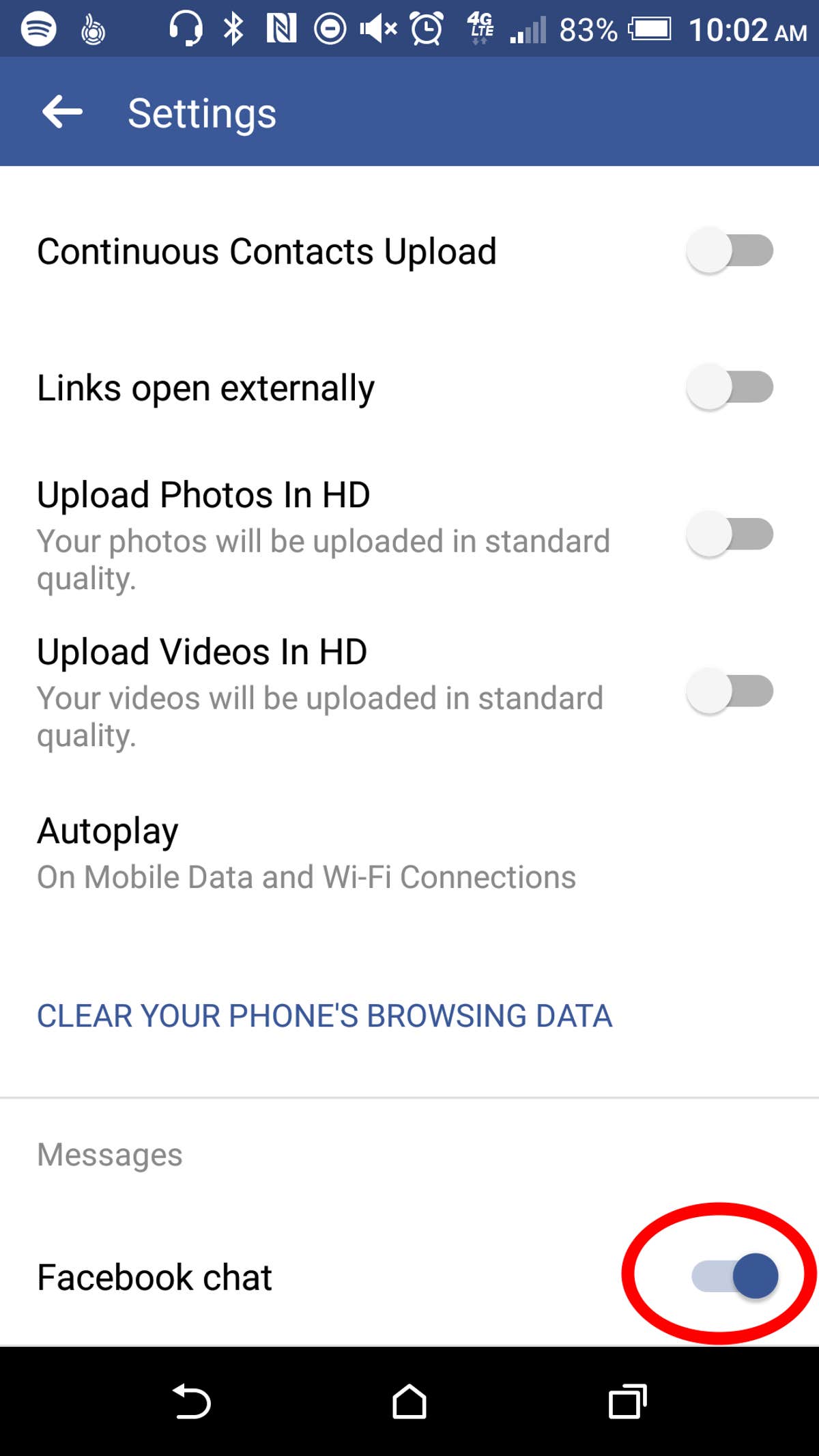Tap the Messages section header
Screen dimensions: 819x1456
tap(109, 1155)
